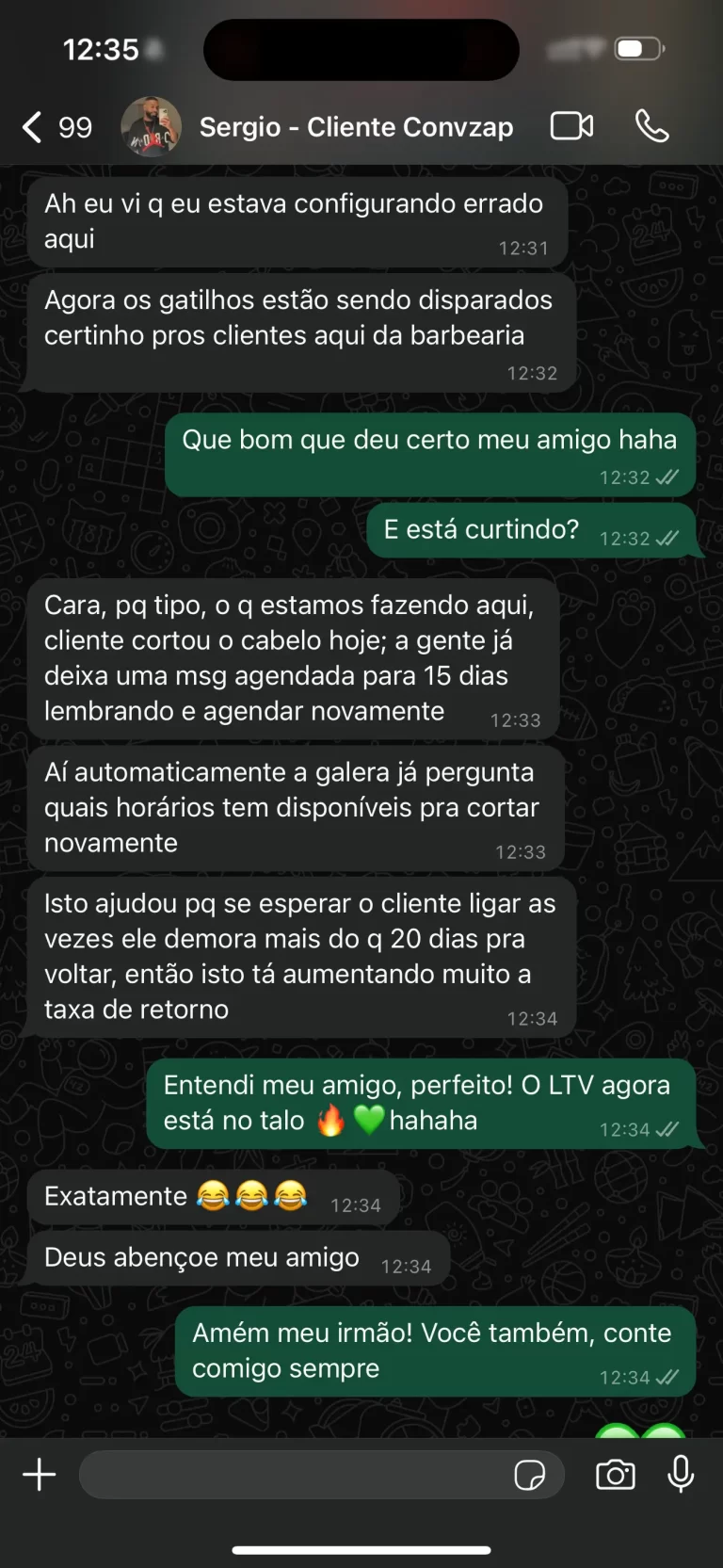
Task: Record a voice message with the microphone icon
Action: point(680,1475)
